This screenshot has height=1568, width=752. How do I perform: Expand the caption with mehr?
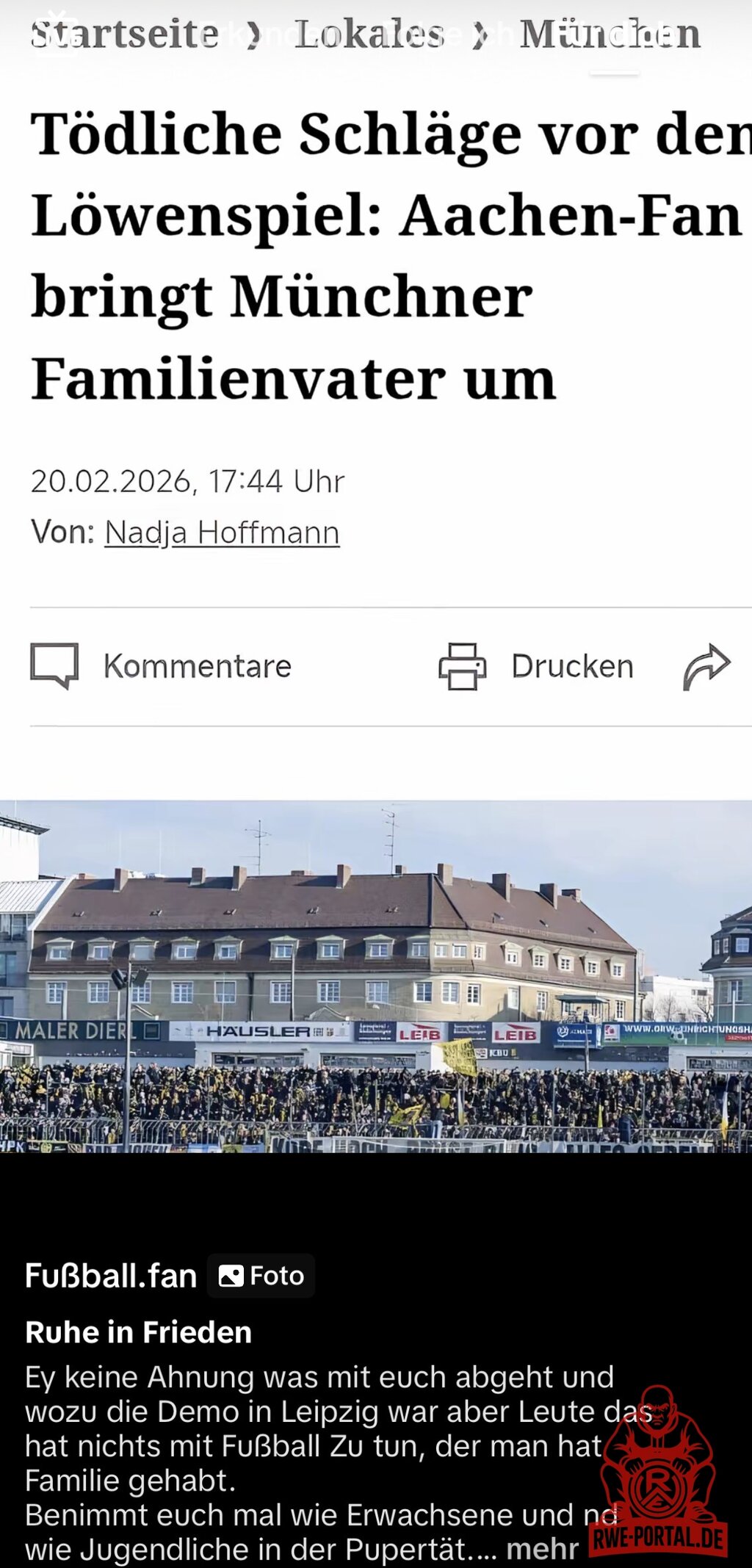coord(542,1548)
